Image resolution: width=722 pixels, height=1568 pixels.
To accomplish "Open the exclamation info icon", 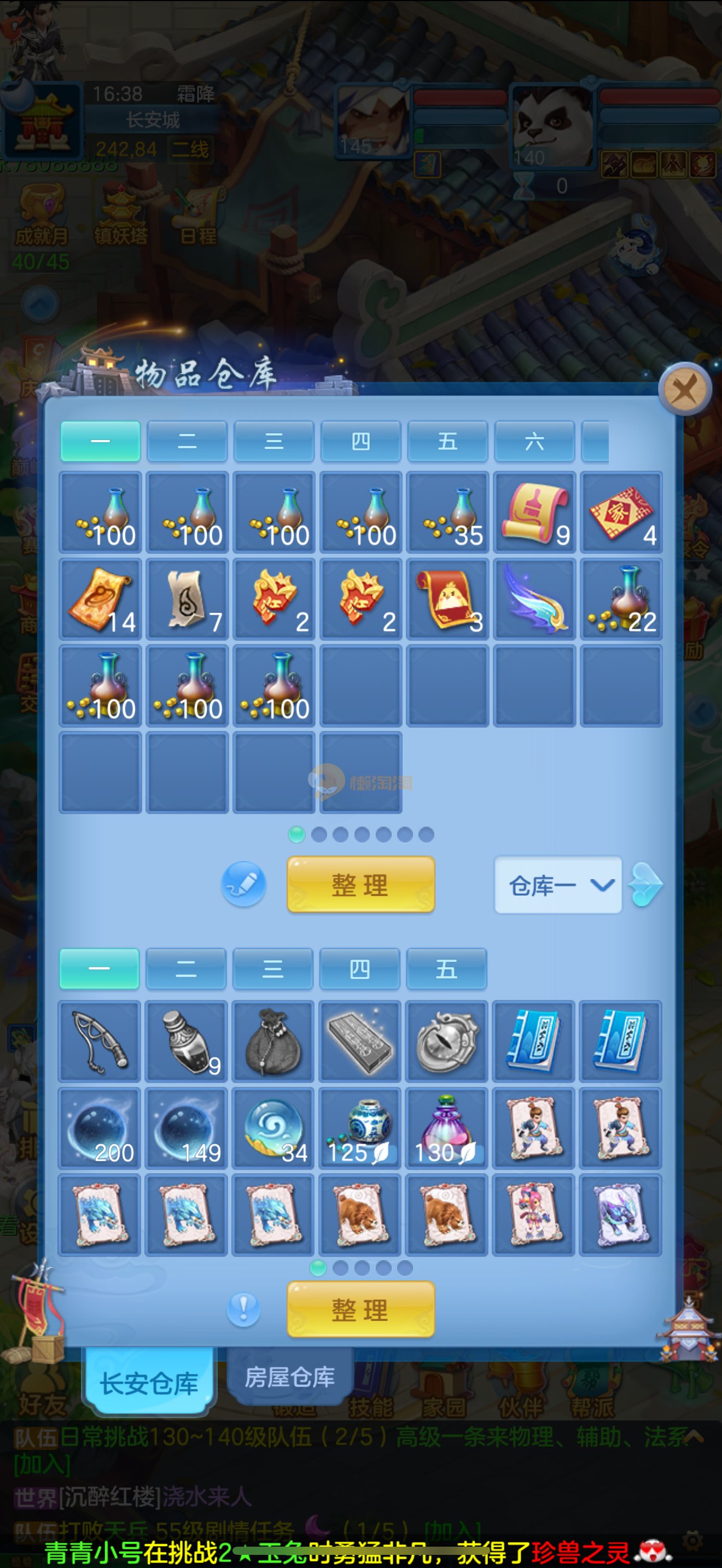I will click(x=243, y=1309).
